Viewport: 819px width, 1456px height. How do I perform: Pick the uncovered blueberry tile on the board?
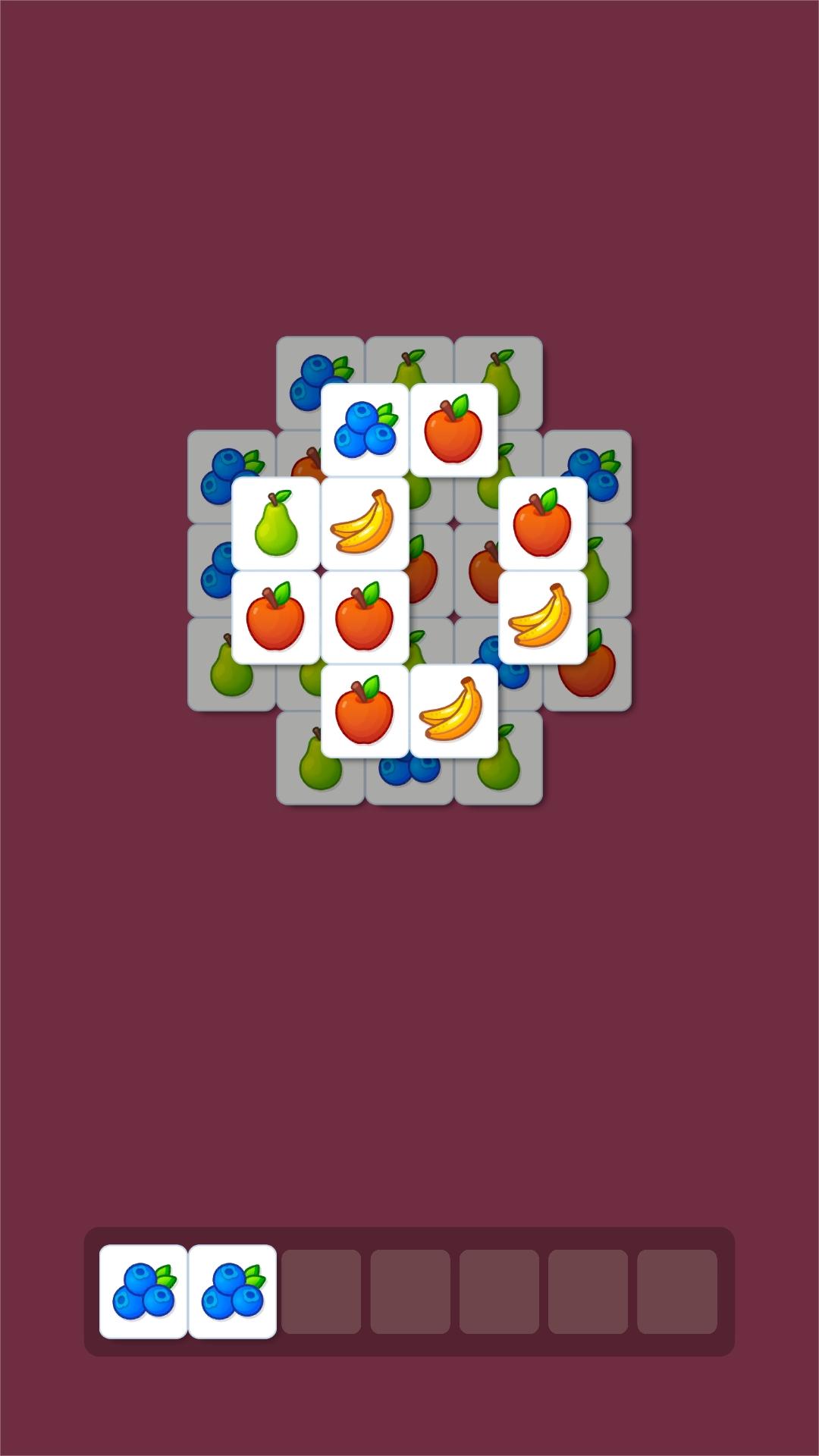(x=365, y=430)
